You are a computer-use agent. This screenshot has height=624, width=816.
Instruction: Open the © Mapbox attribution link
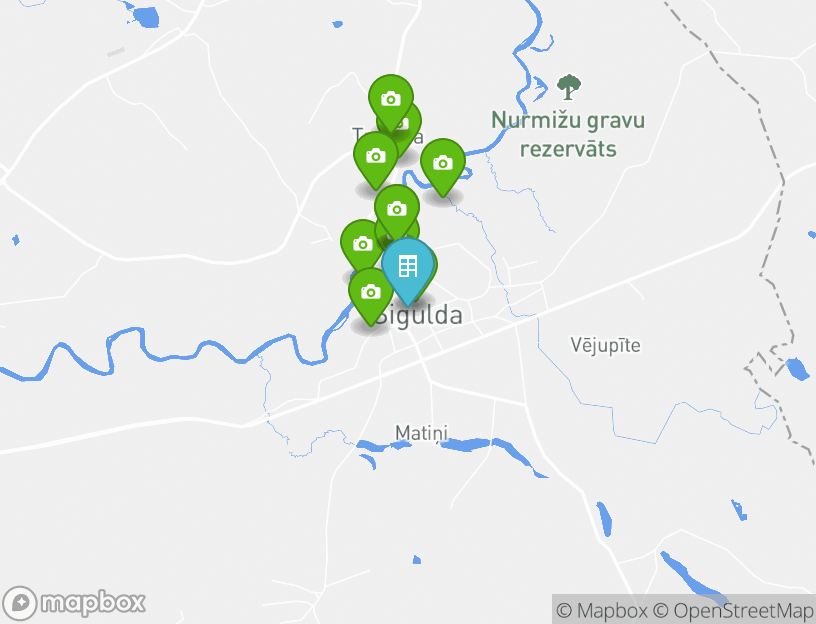[x=602, y=610]
